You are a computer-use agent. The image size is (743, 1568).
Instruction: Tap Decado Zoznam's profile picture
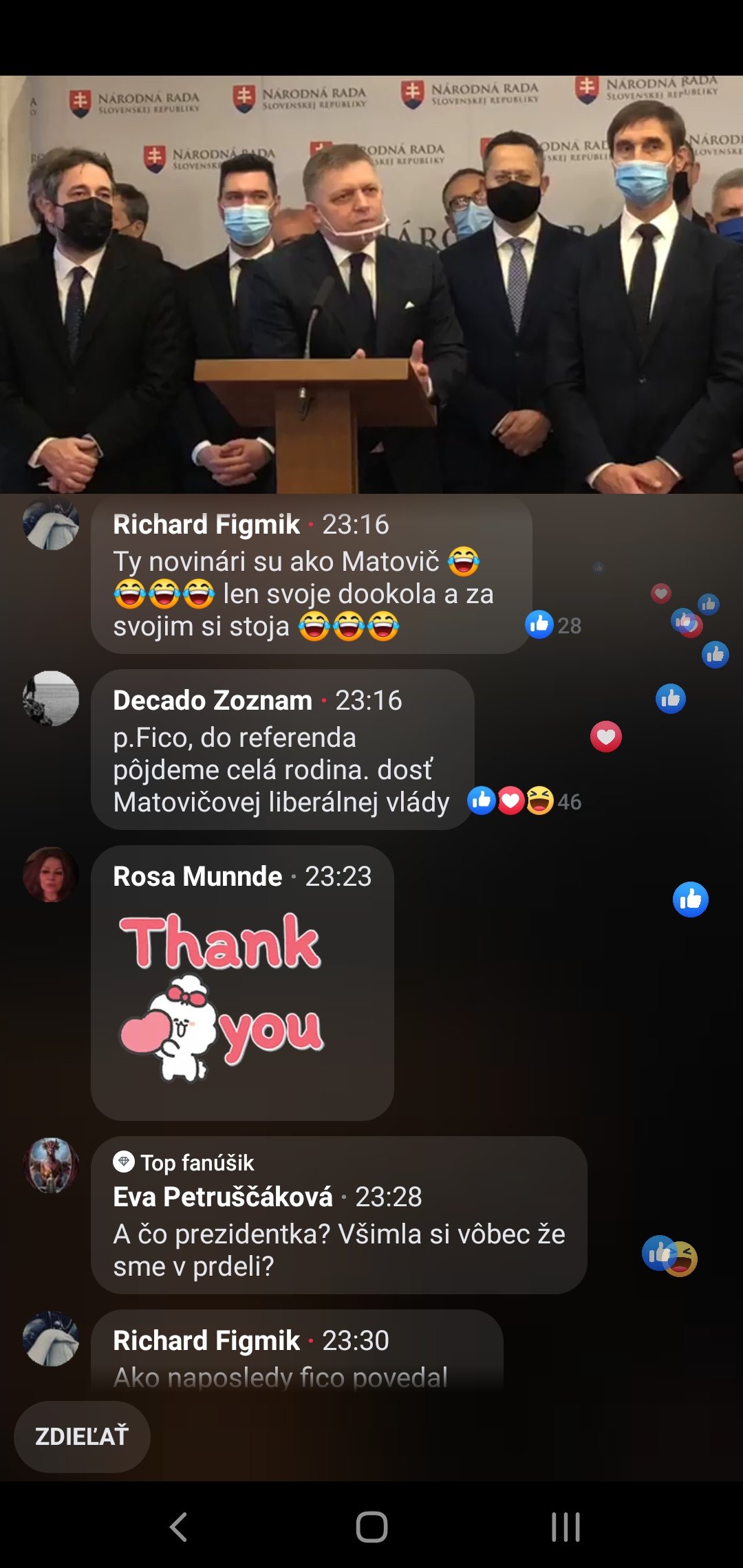pyautogui.click(x=51, y=698)
